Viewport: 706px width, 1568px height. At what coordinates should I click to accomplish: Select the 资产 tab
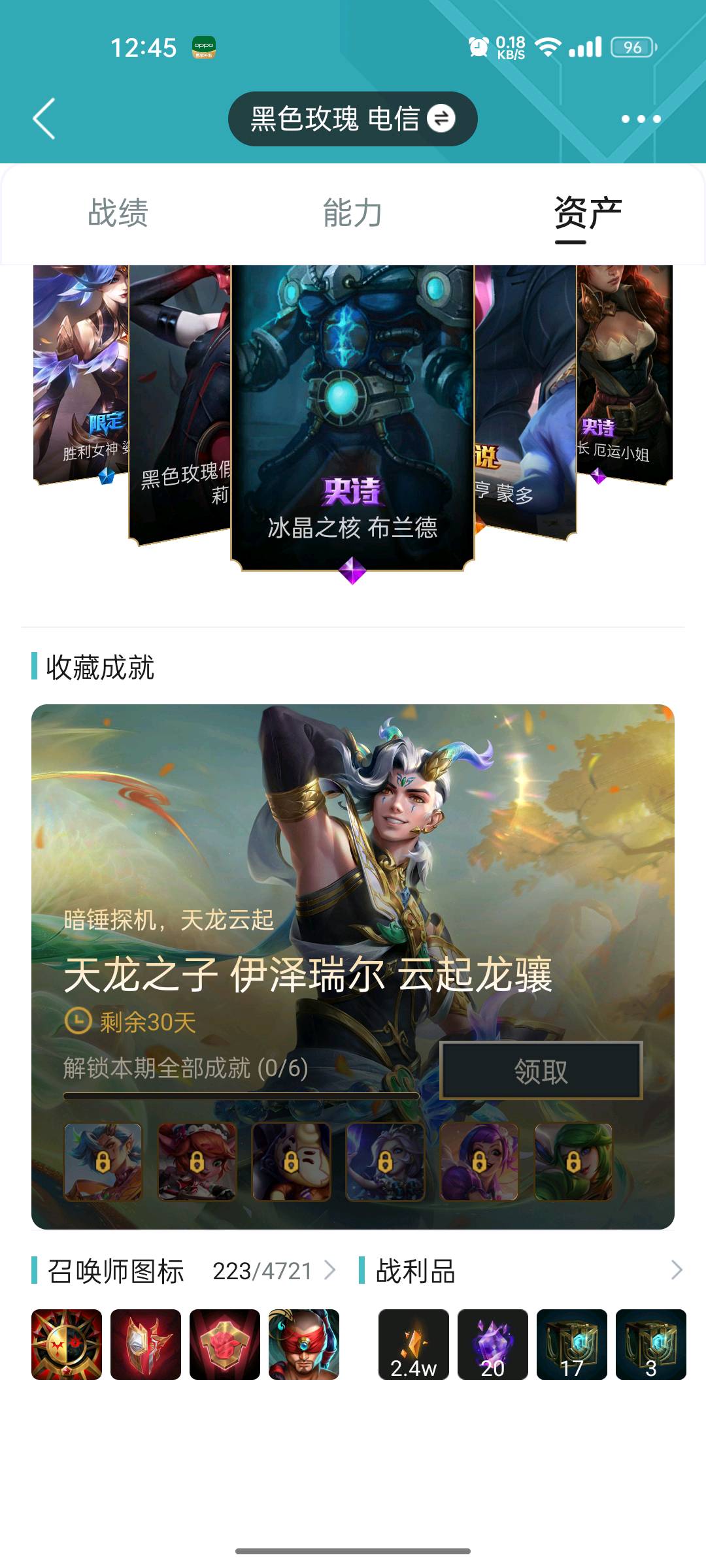coord(588,213)
